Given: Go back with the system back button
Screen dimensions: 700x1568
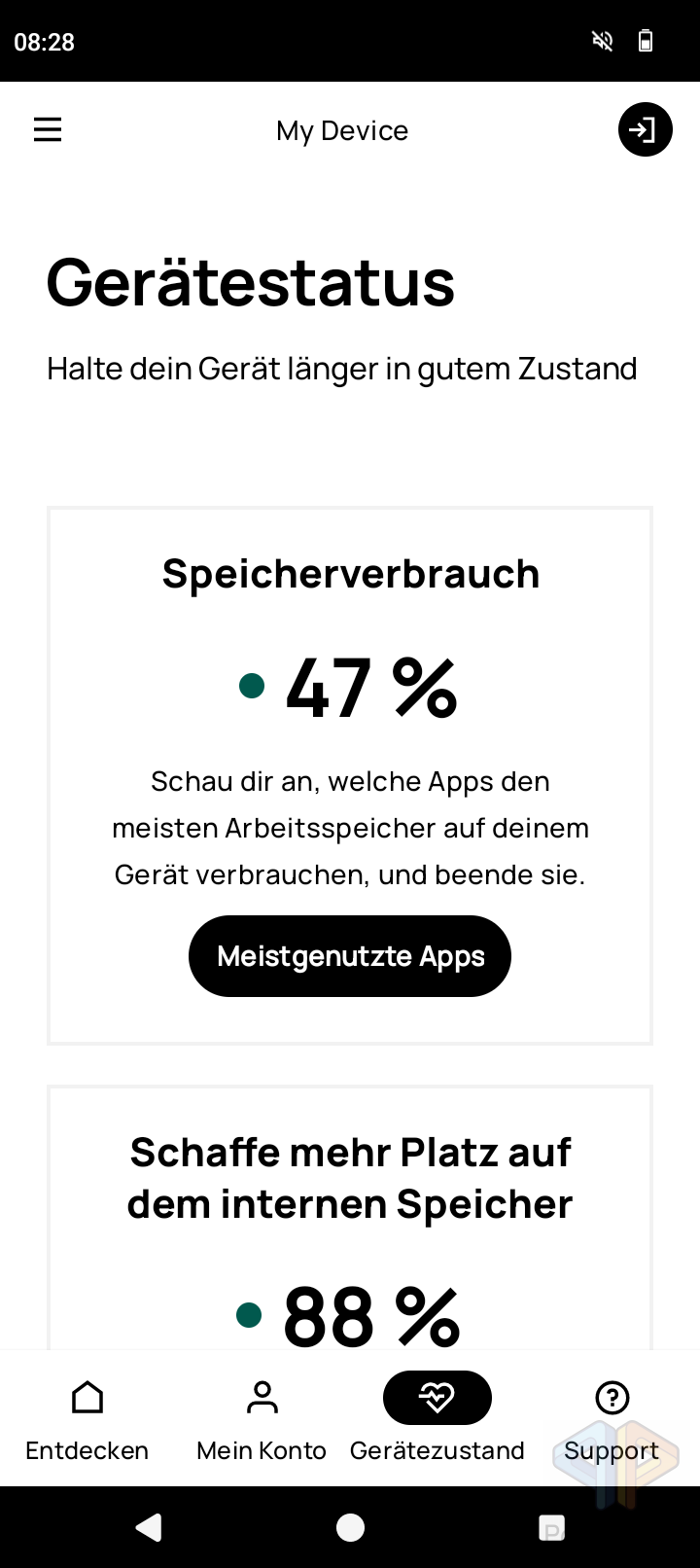Looking at the screenshot, I should pos(149,1528).
